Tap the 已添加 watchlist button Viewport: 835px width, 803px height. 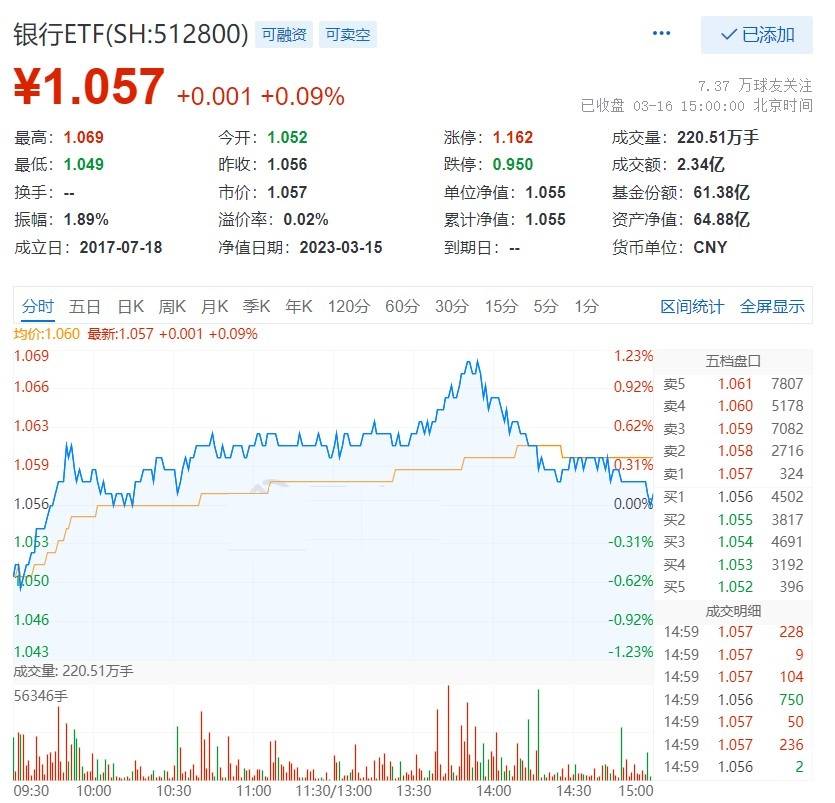click(x=757, y=35)
